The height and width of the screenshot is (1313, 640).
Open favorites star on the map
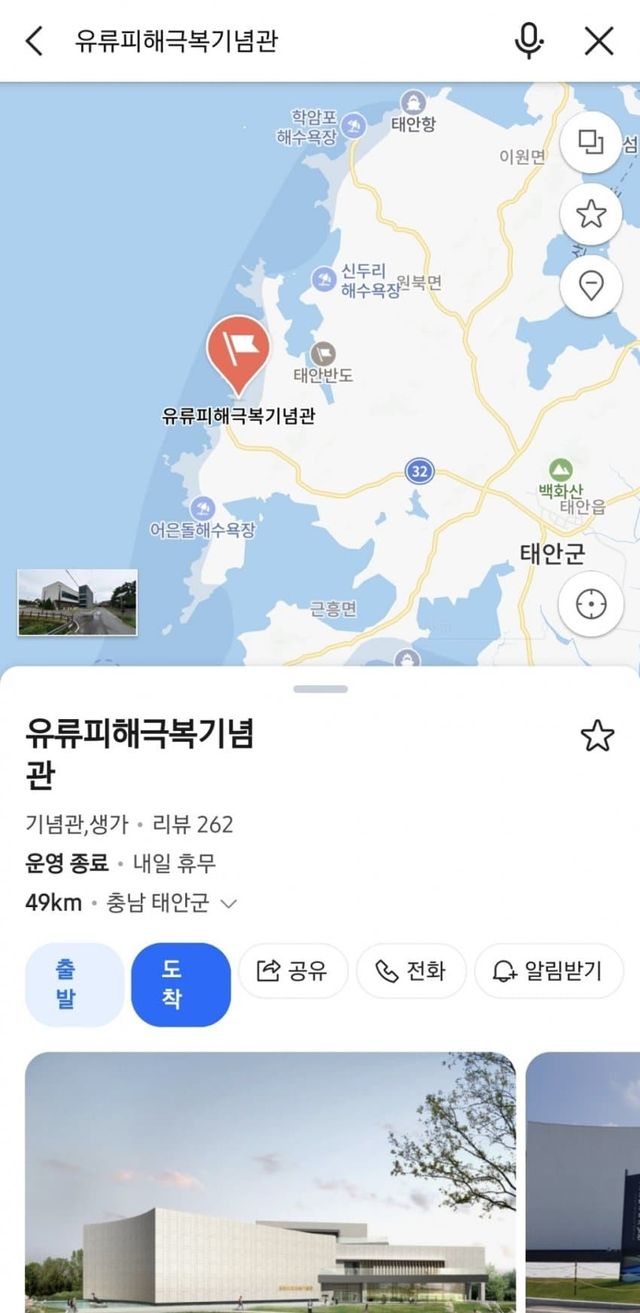coord(591,213)
